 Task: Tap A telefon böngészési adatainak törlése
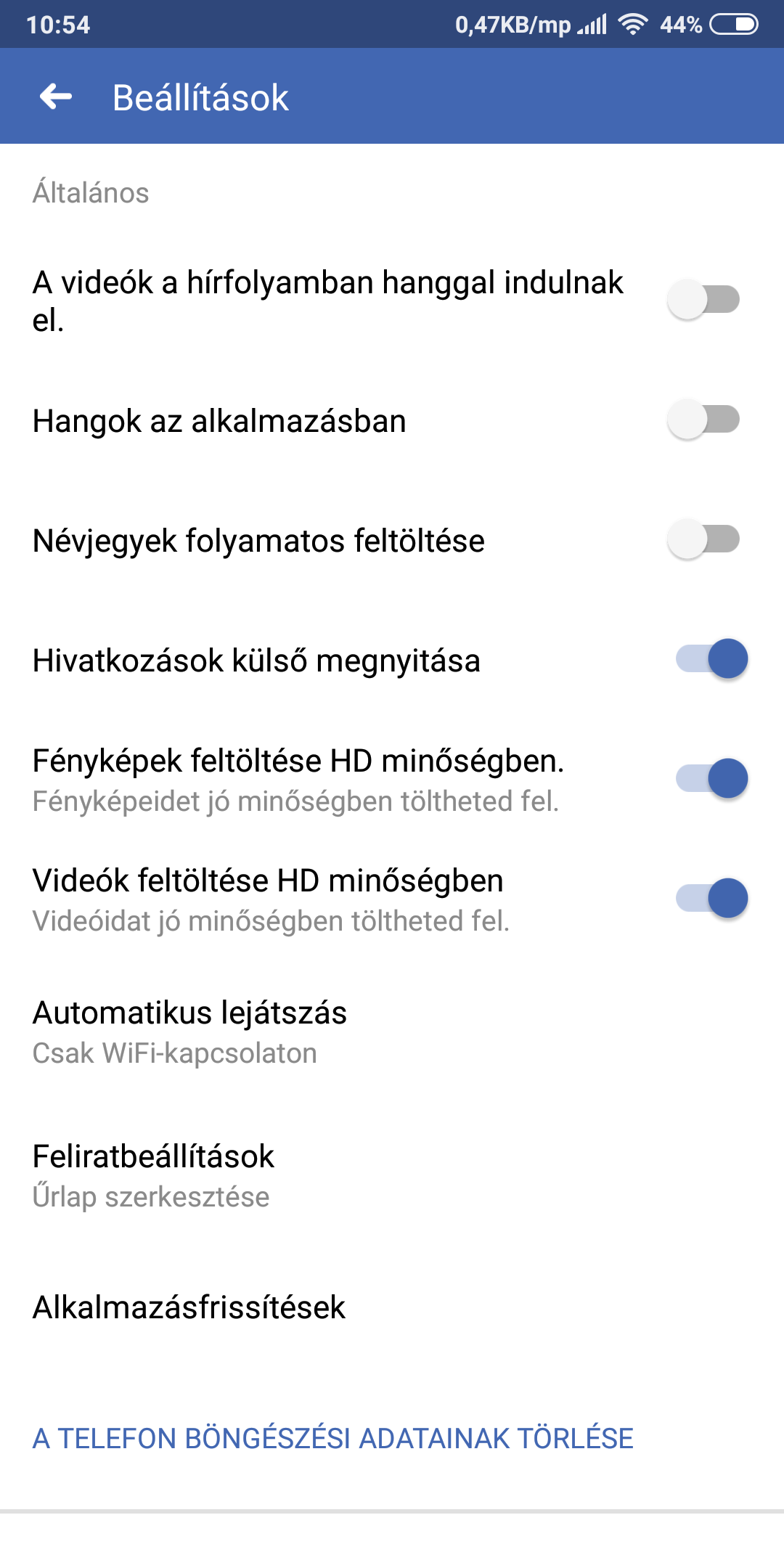click(333, 1438)
